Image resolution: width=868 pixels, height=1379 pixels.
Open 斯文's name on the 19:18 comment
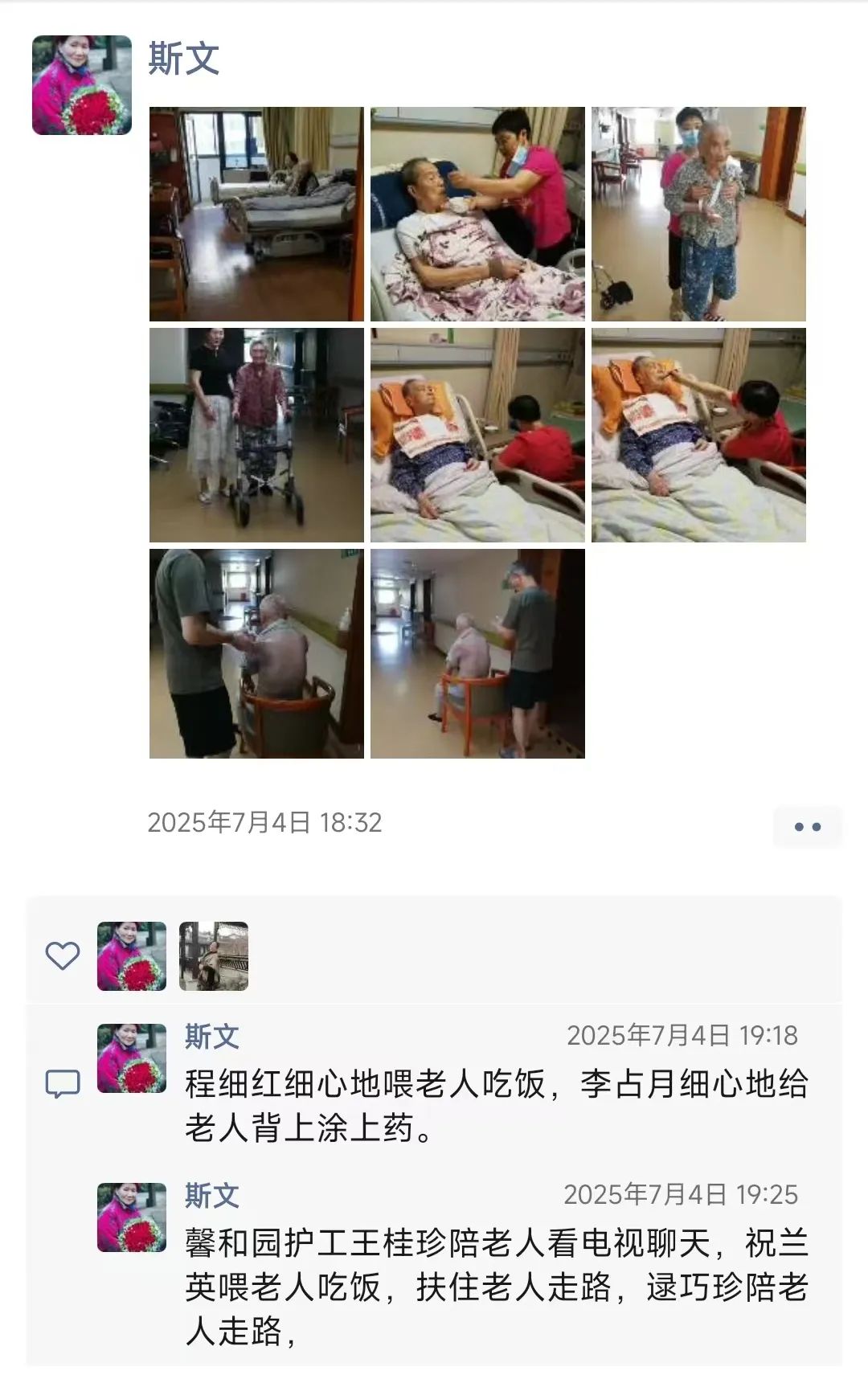coord(212,1037)
